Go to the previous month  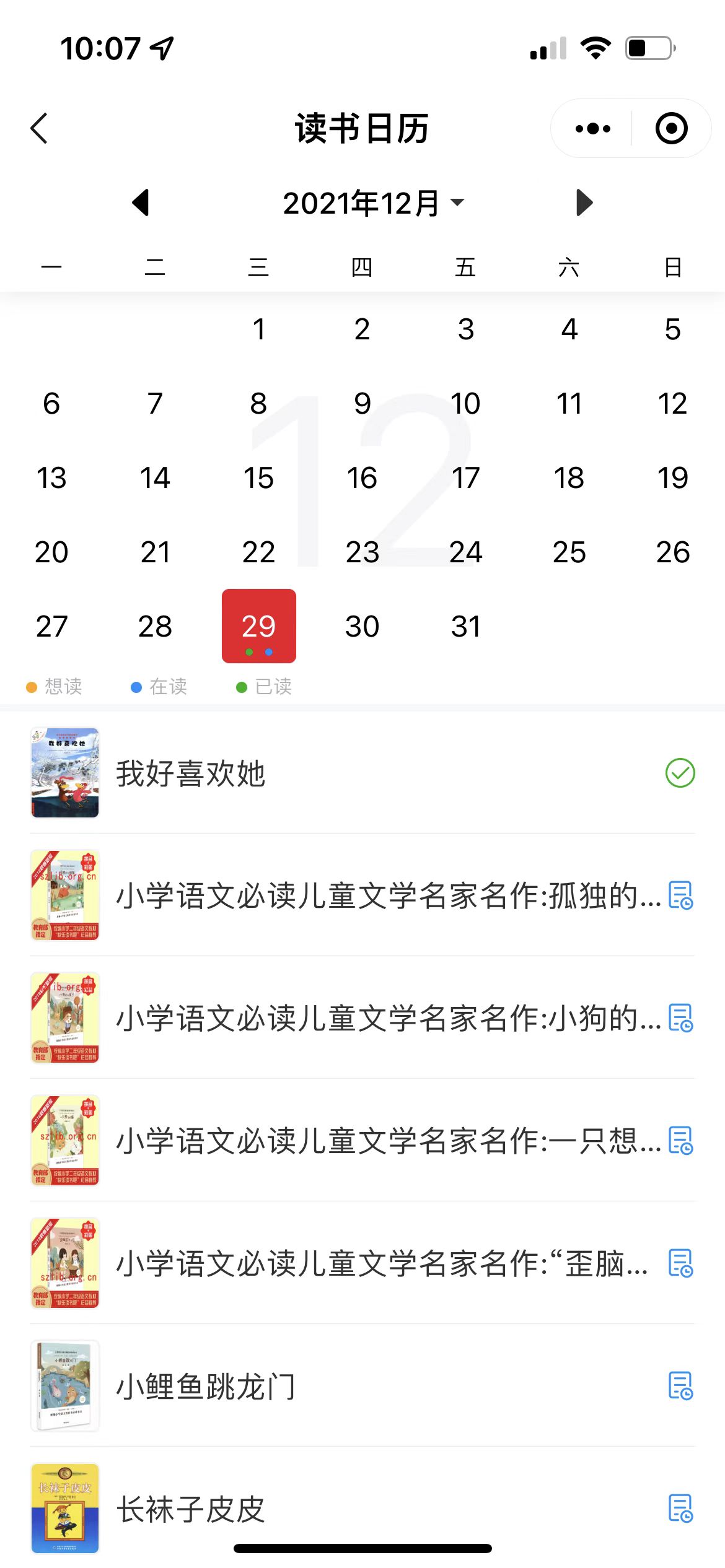tap(141, 203)
